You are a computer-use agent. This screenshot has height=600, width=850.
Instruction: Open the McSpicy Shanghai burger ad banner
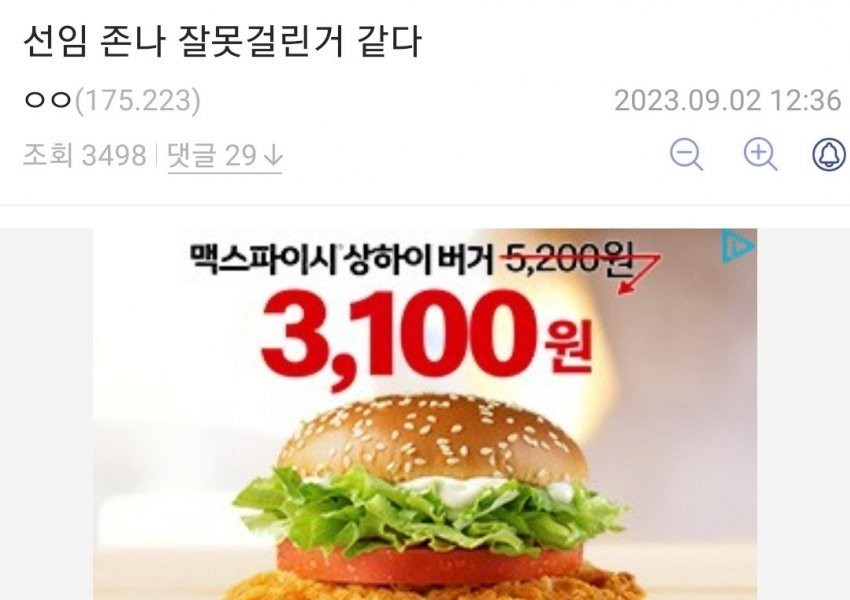point(425,420)
